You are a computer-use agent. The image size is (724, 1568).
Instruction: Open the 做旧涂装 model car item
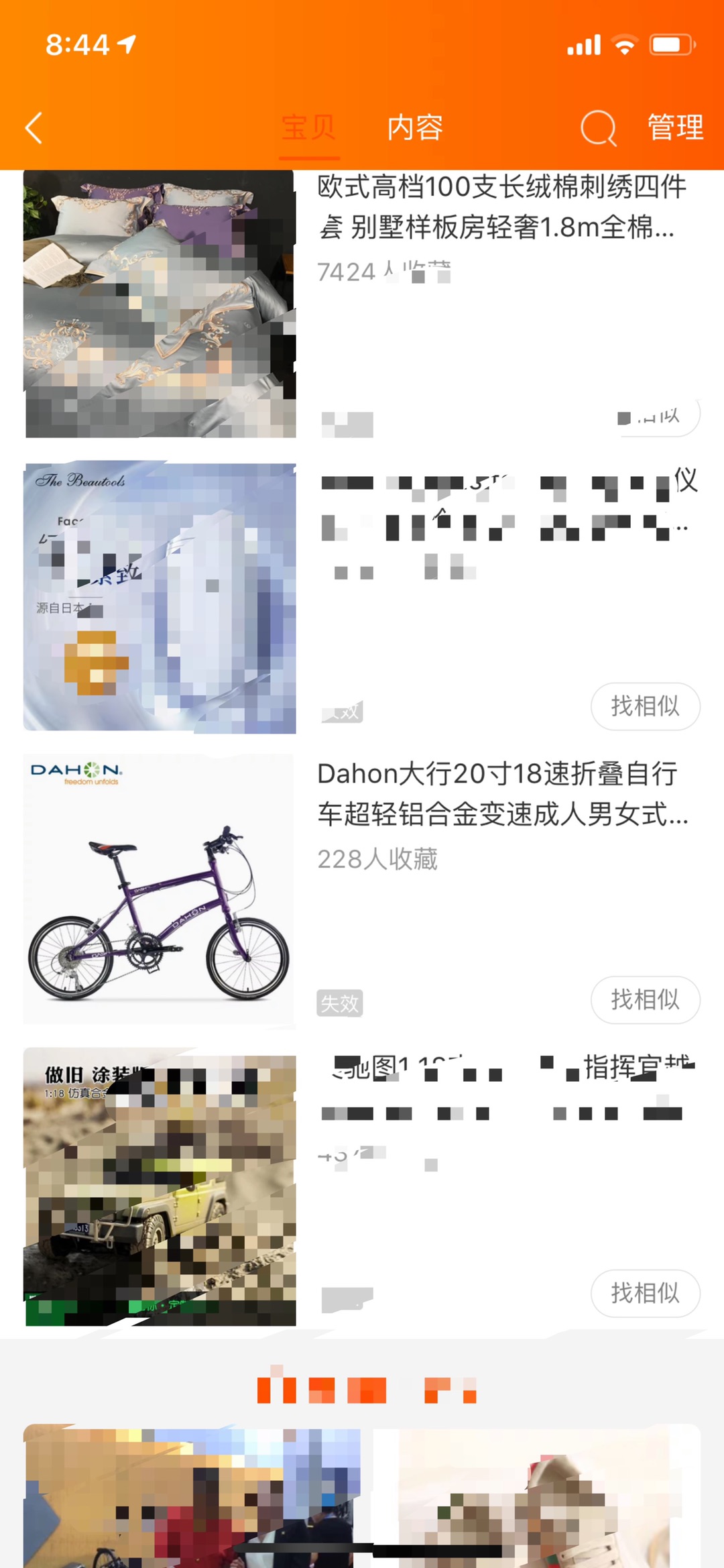coord(362,1186)
